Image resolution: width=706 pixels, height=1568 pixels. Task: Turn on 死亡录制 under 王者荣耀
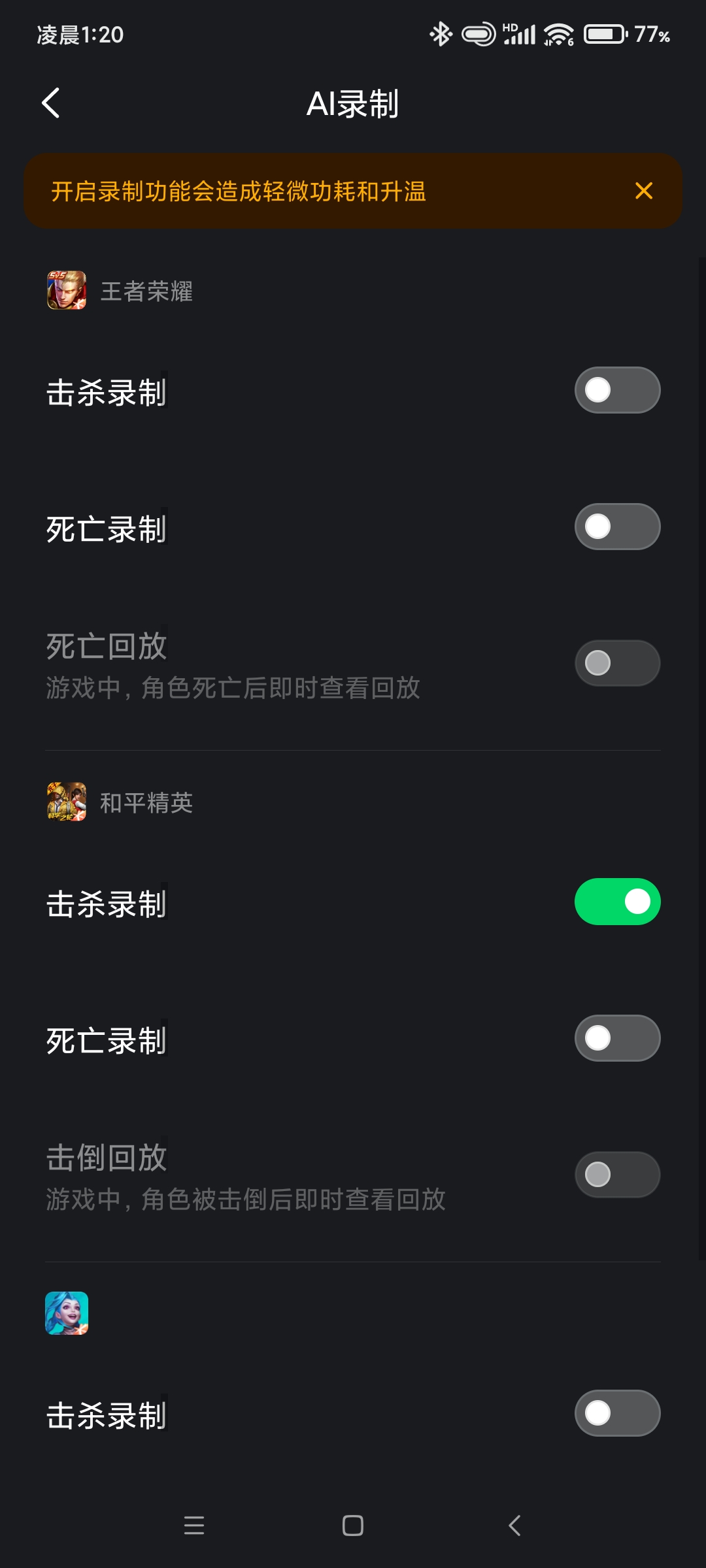[x=618, y=527]
